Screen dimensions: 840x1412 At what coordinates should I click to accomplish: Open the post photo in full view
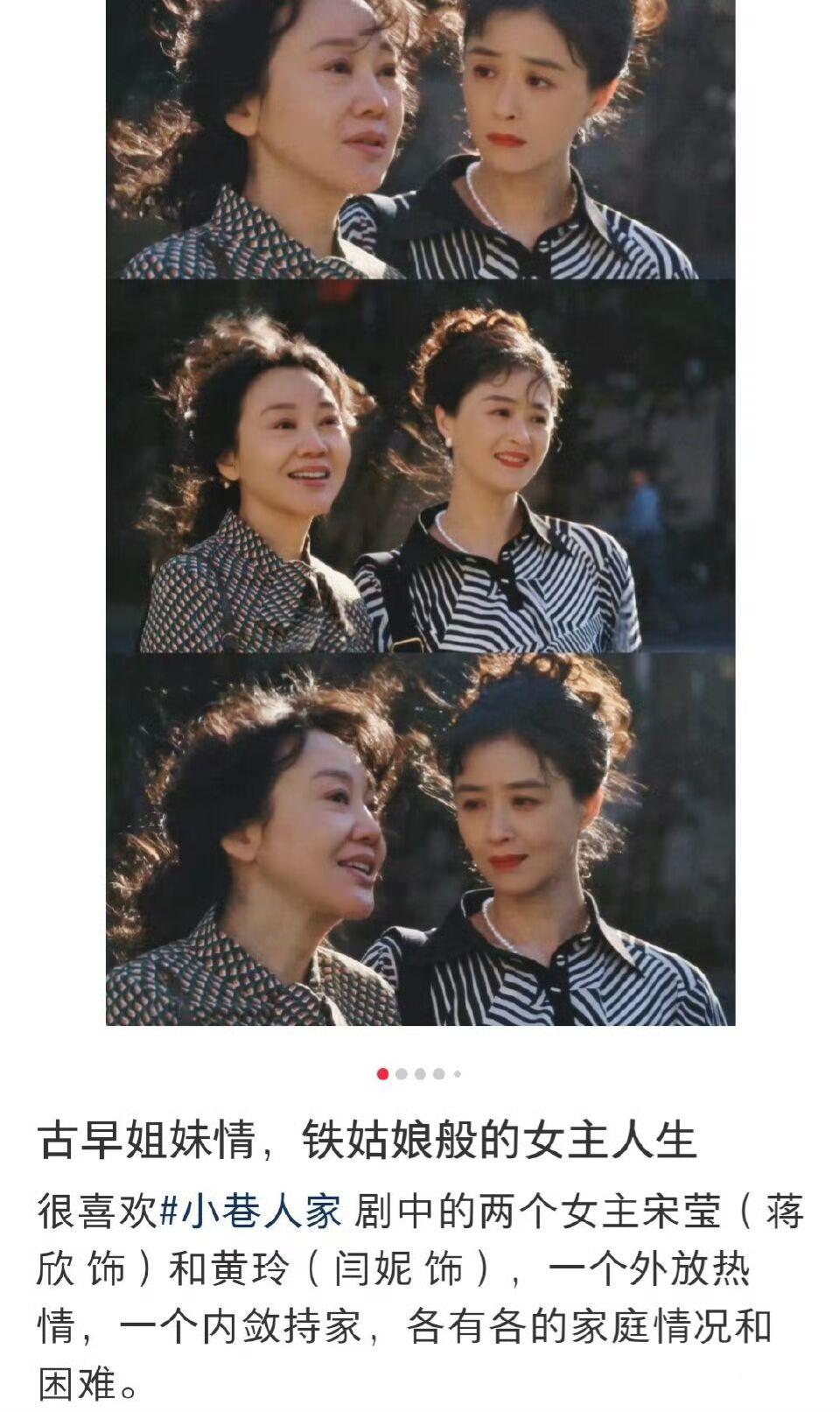click(420, 512)
